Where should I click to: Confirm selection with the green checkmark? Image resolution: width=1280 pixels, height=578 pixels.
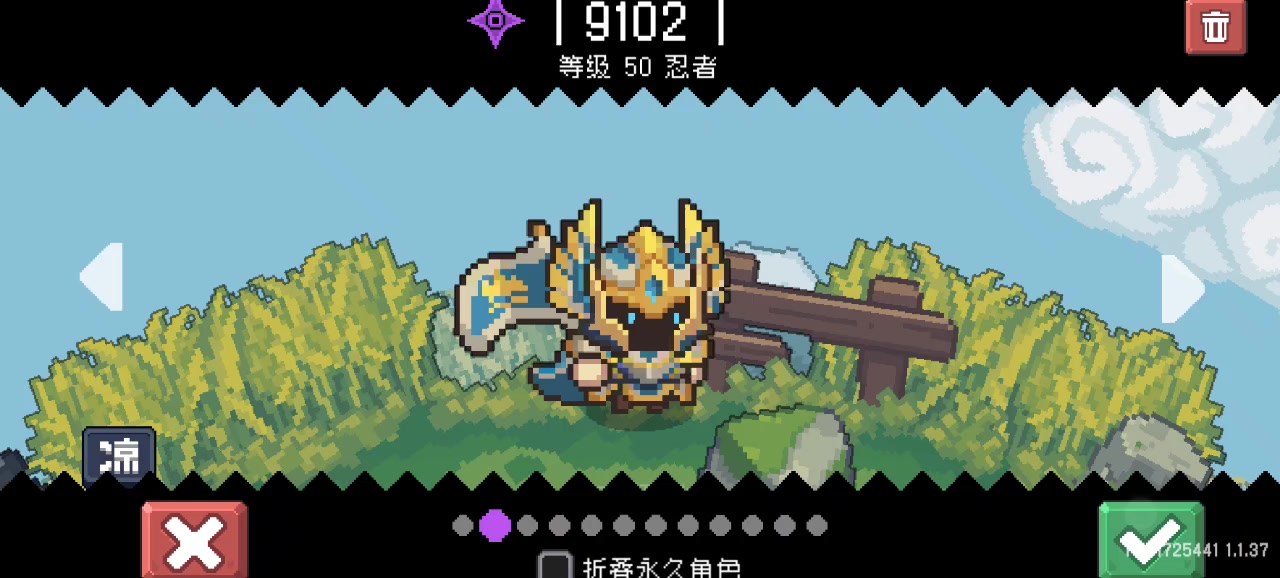[1150, 539]
